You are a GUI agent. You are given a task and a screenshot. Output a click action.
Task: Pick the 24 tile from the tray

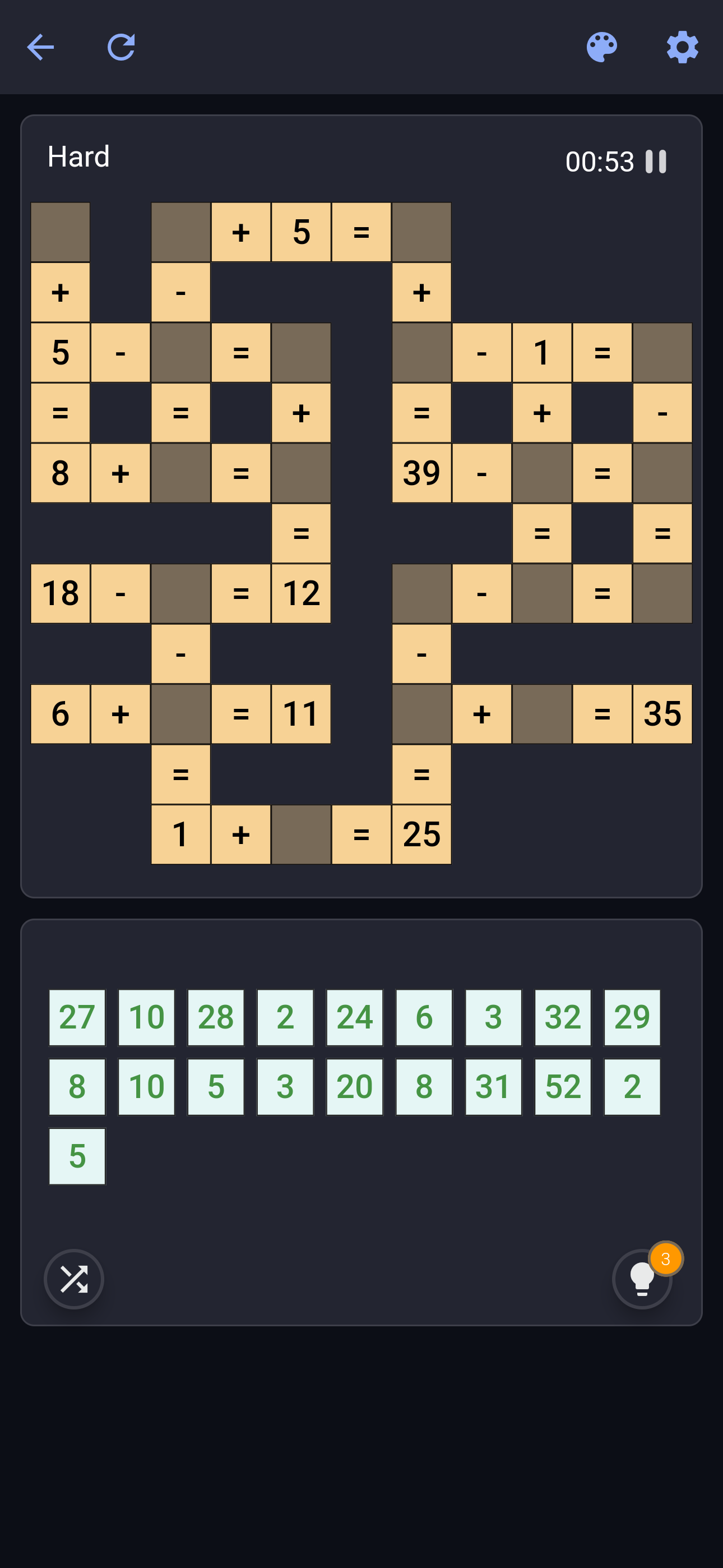[354, 1016]
